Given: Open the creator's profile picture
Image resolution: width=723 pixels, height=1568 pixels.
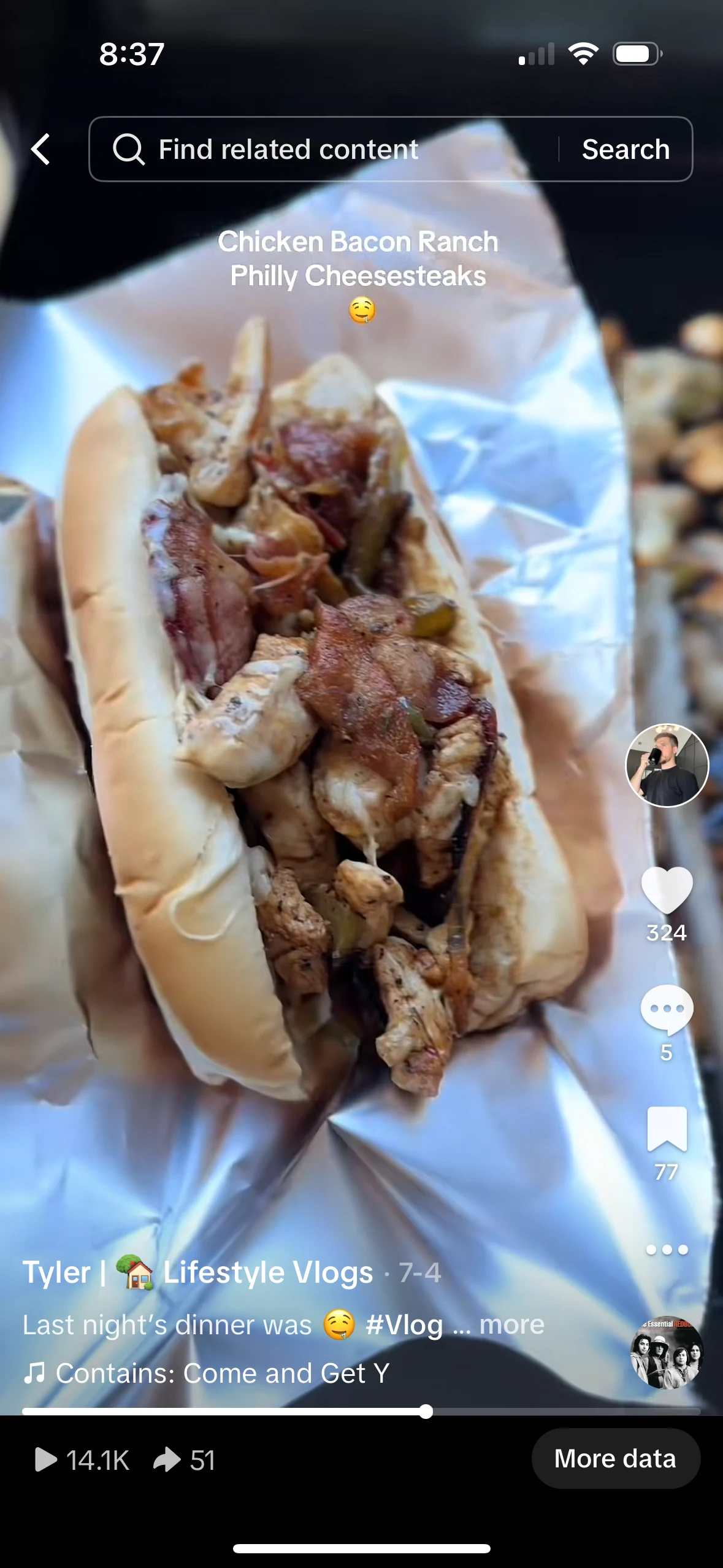Looking at the screenshot, I should (x=667, y=765).
